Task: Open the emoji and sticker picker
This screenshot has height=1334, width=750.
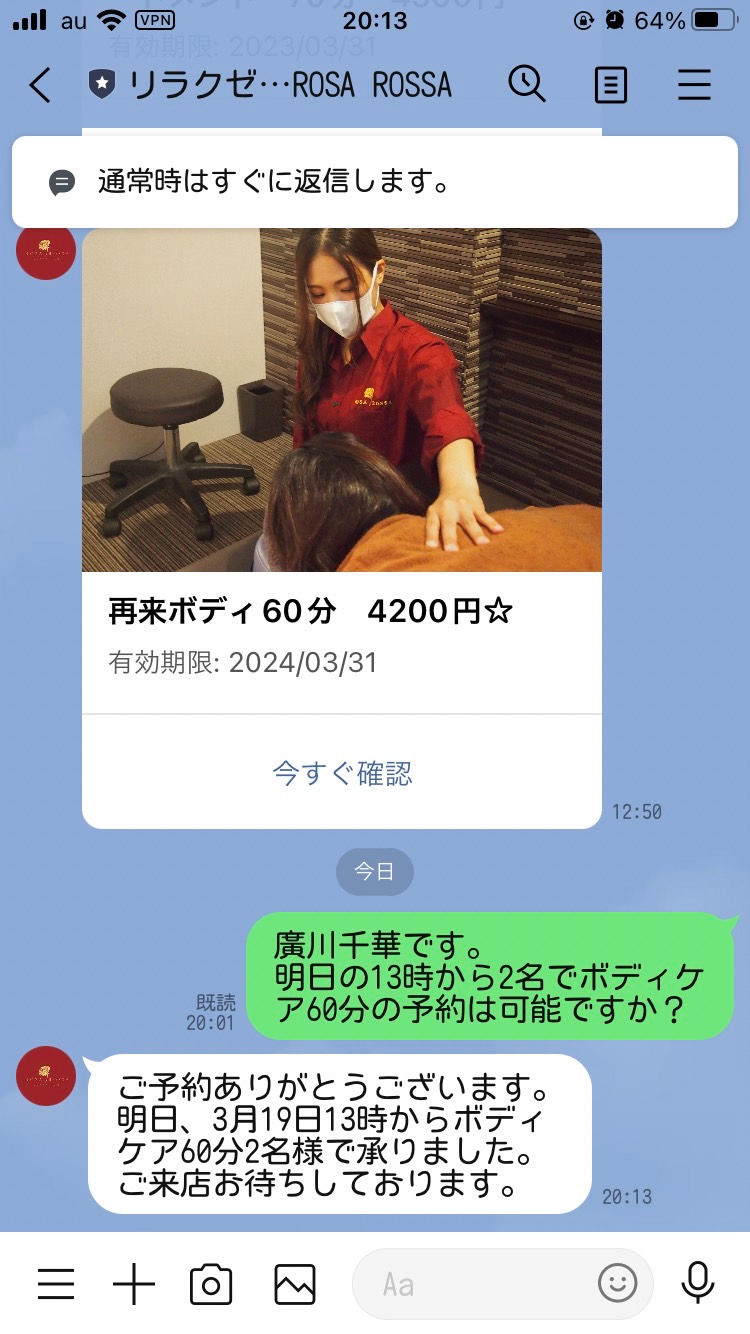Action: point(617,1284)
